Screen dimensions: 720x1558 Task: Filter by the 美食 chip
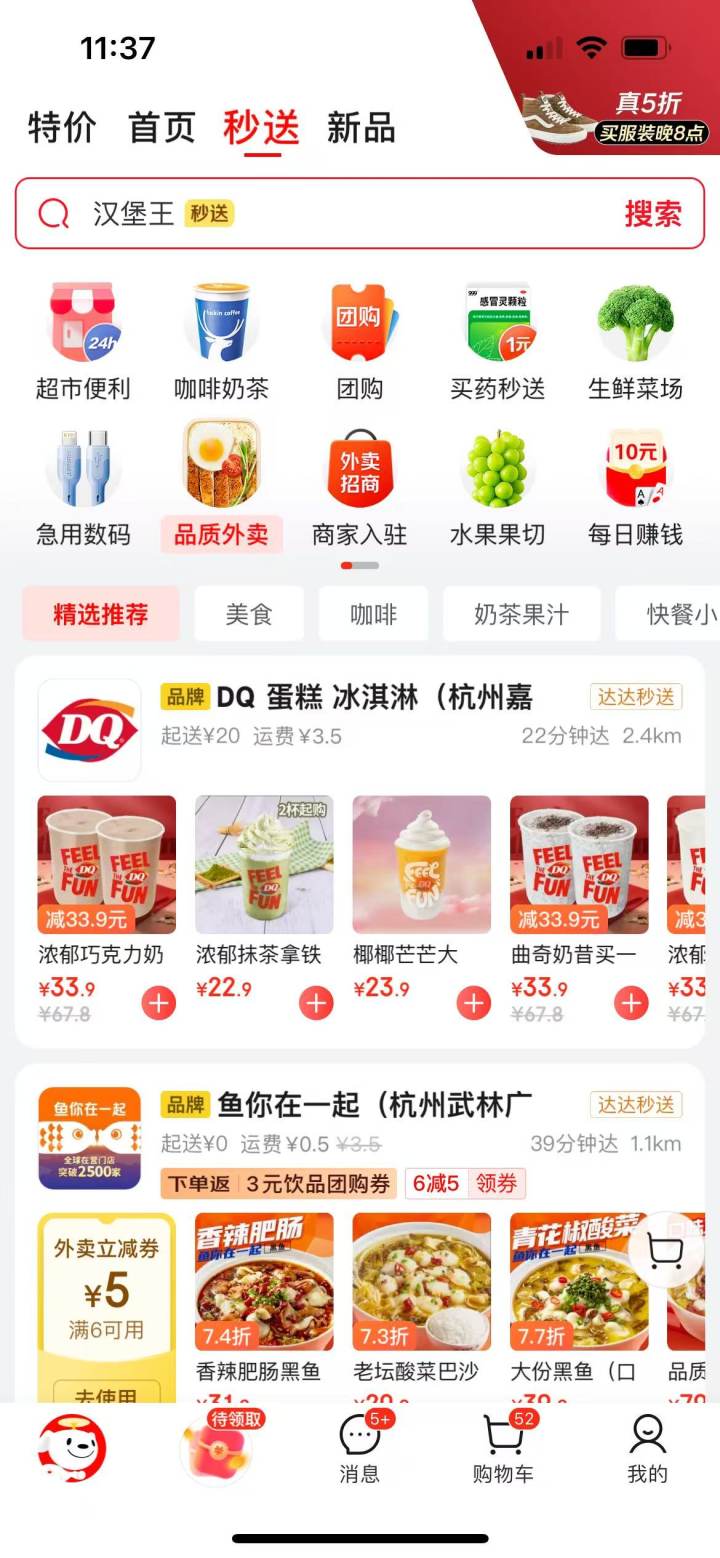pos(249,614)
